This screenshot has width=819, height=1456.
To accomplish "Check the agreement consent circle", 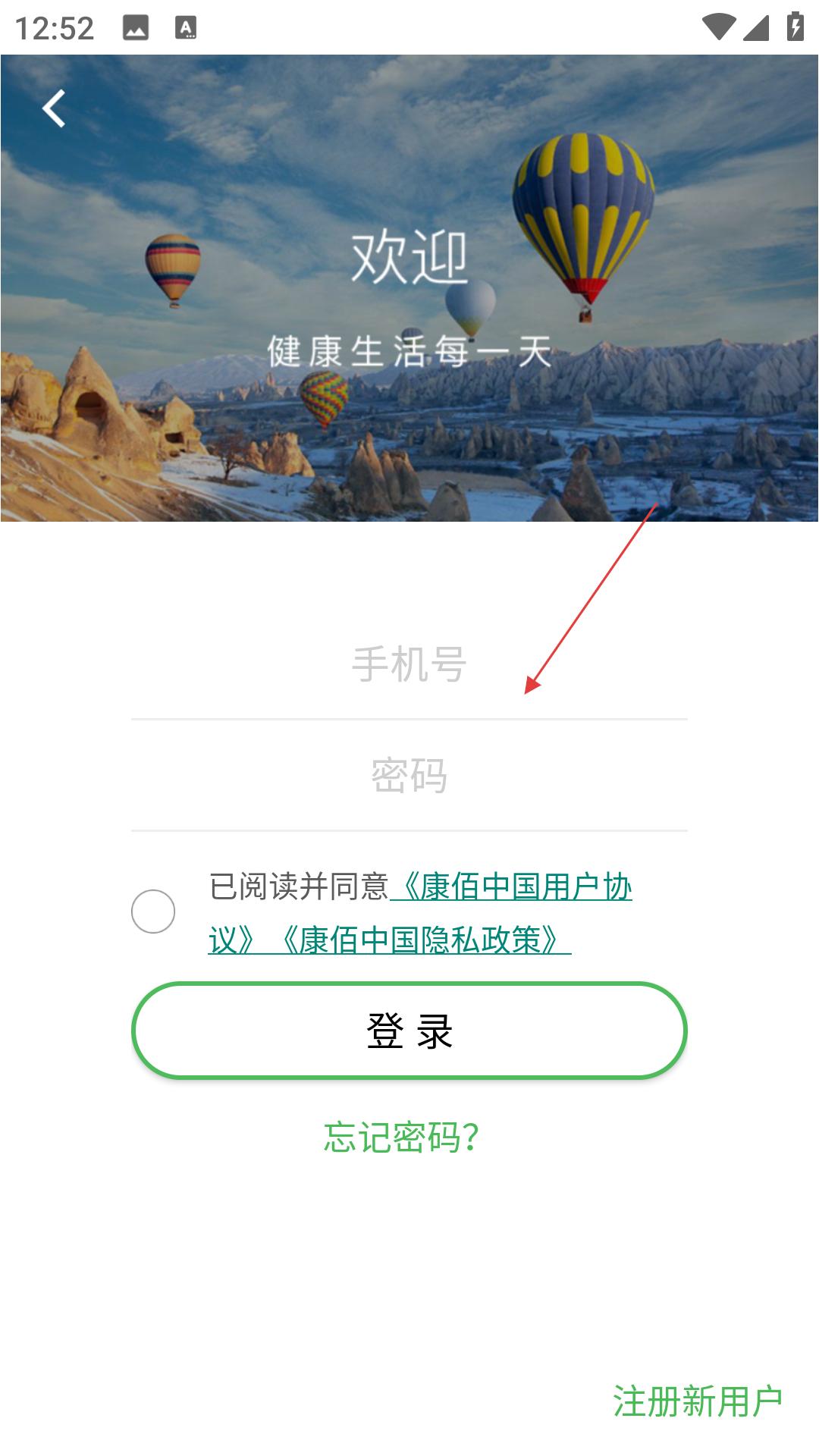I will click(x=153, y=912).
